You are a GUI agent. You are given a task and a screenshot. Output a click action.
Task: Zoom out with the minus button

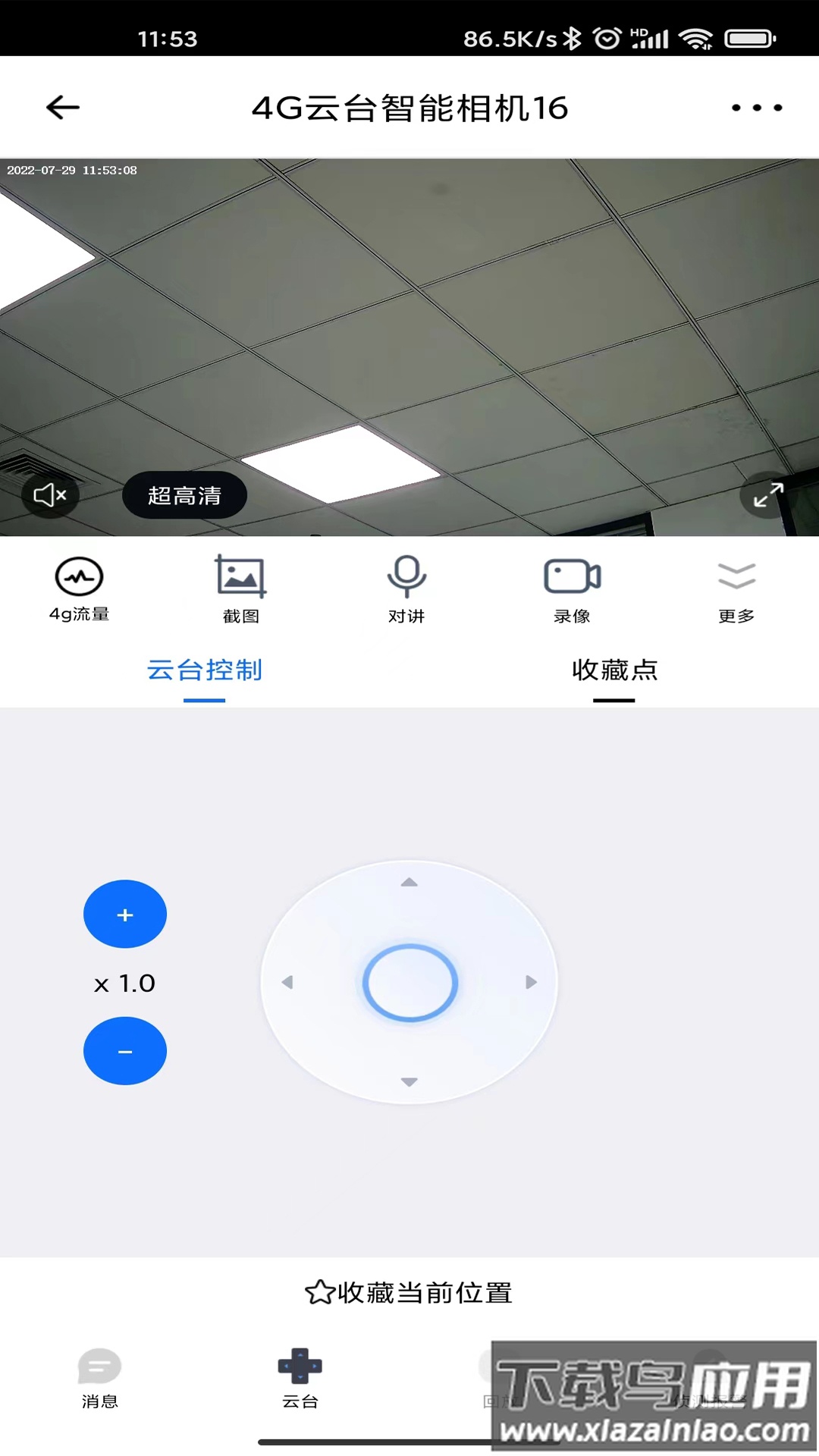(125, 1051)
